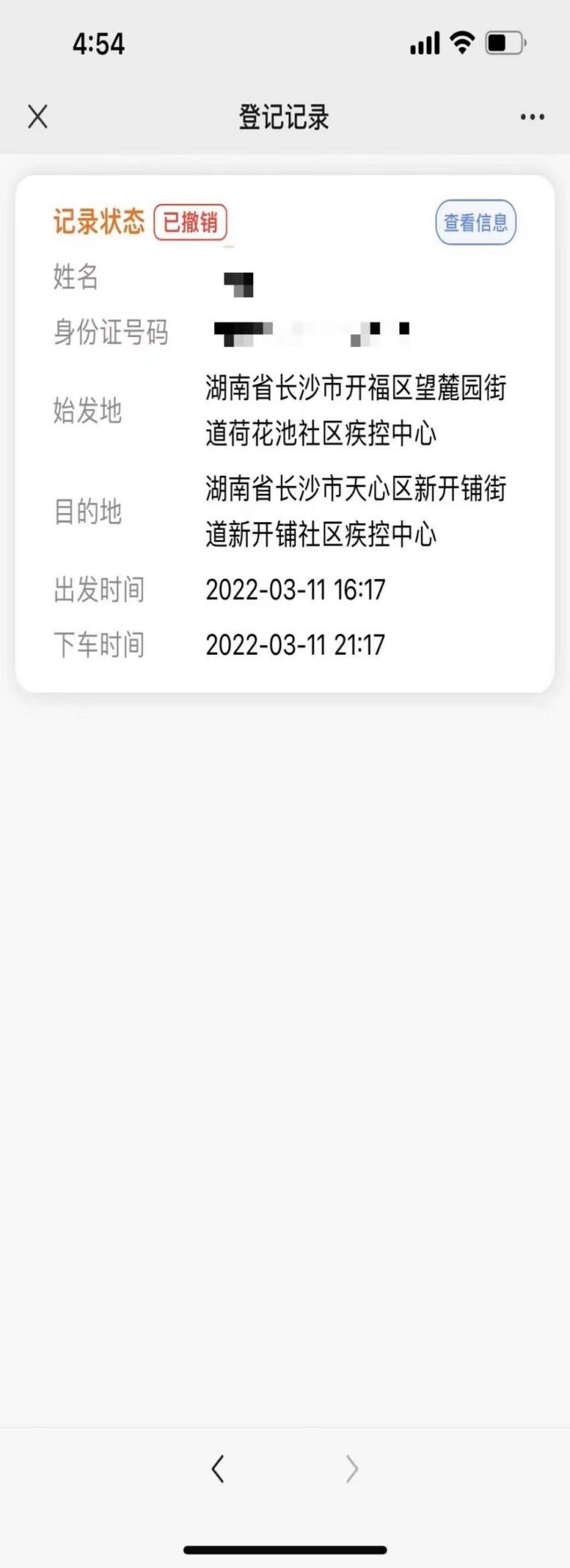Go back to the previous web page

[x=218, y=1468]
